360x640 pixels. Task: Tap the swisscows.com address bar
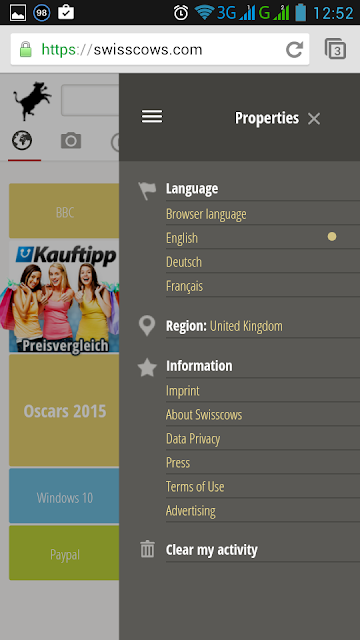click(x=160, y=49)
